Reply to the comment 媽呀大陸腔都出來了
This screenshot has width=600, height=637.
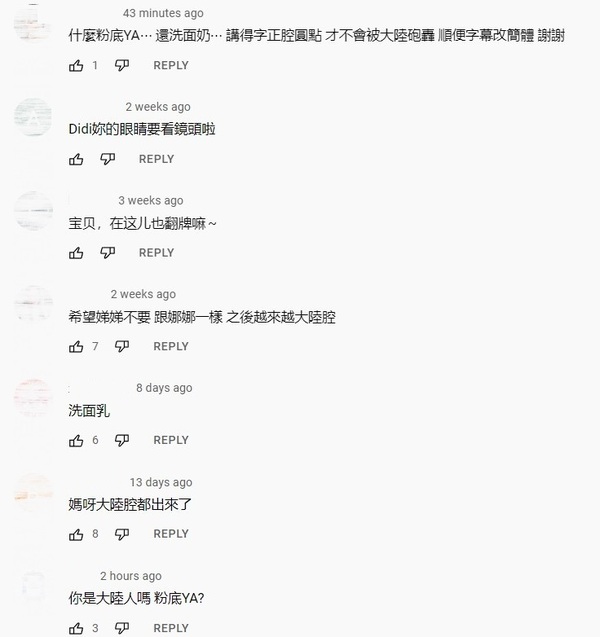[170, 534]
